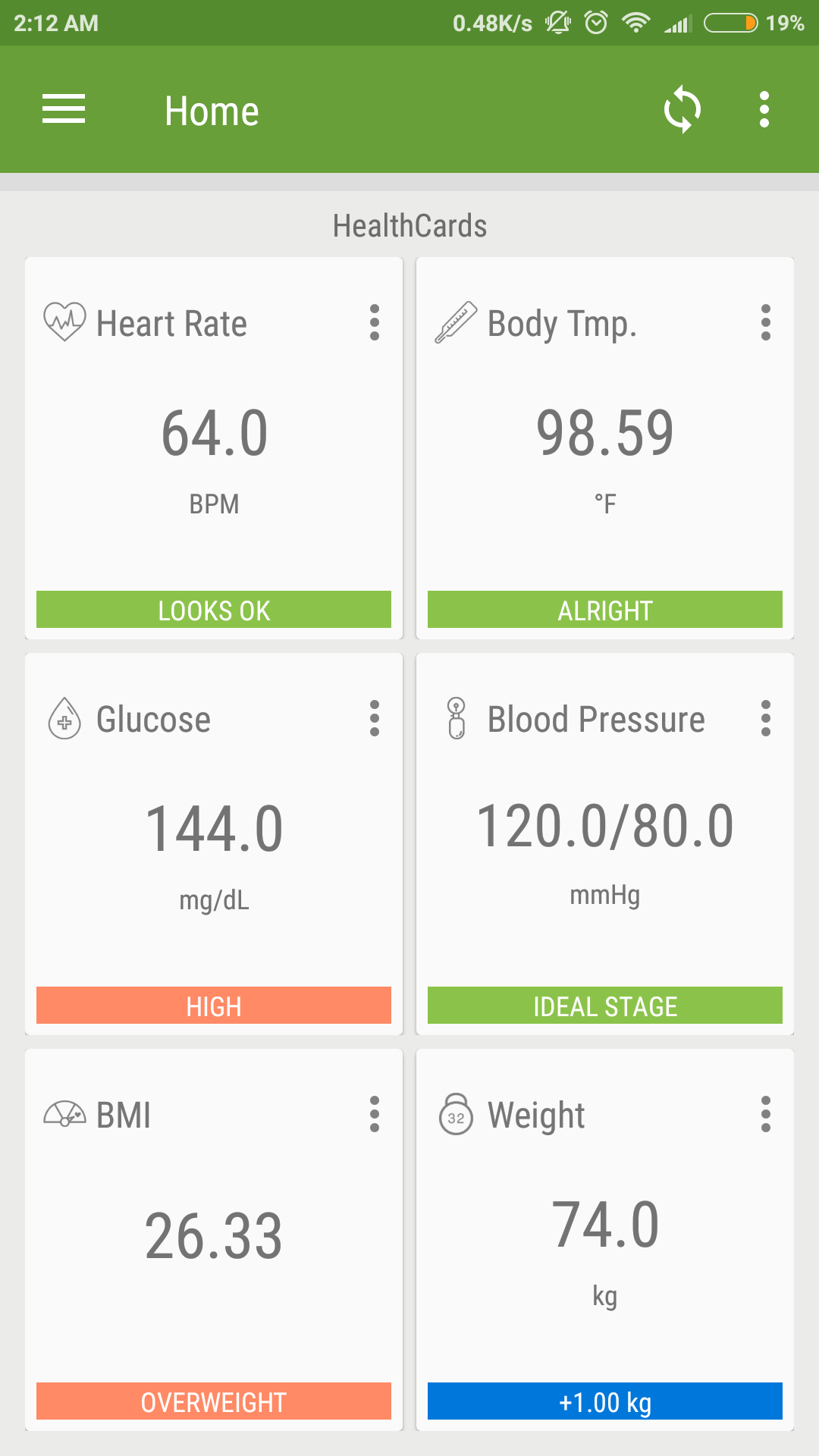The width and height of the screenshot is (819, 1456).
Task: Show options for the Heart Rate card
Action: pos(374,323)
